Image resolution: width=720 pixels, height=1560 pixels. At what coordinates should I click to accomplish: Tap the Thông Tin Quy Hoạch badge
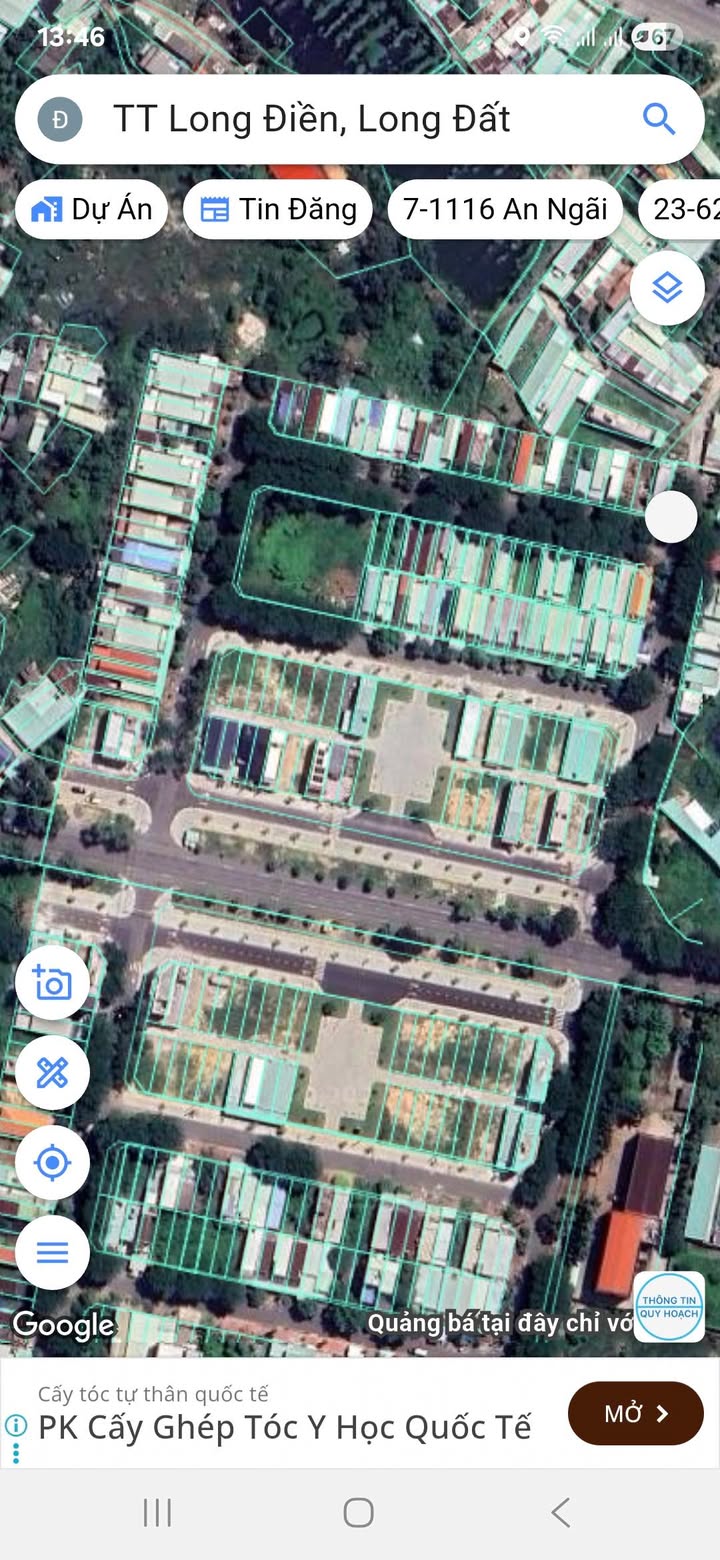coord(670,1306)
